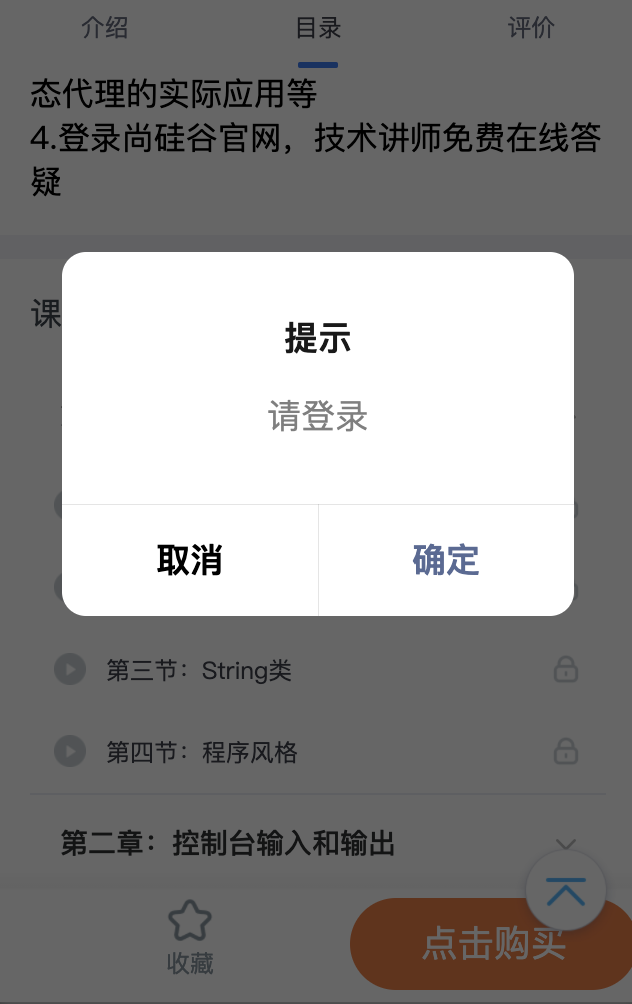The width and height of the screenshot is (632, 1004).
Task: Open lesson 第三节：String类
Action: [199, 670]
